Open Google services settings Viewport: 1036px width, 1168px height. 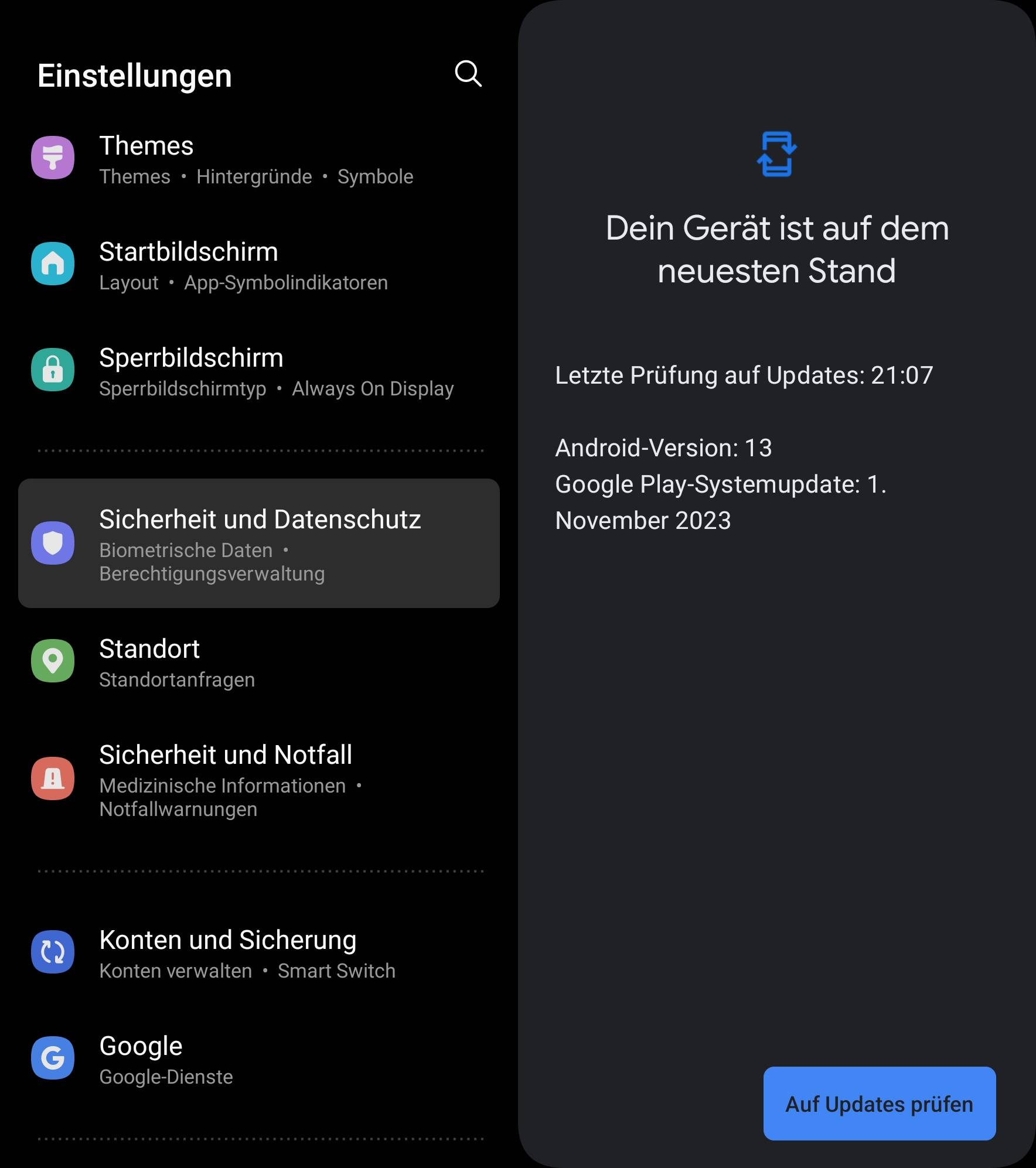258,1059
